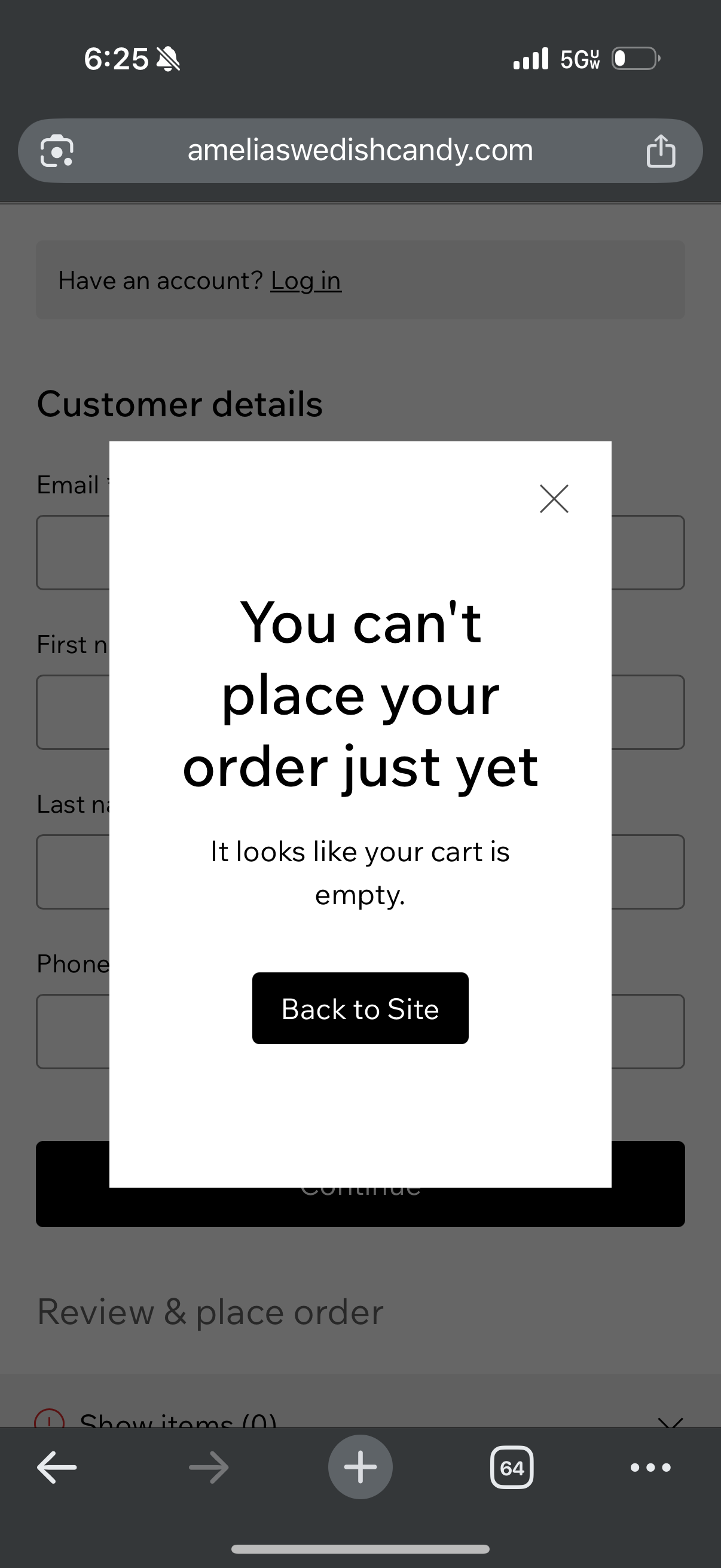
Task: Open the ameliaswedishcandy.com address bar
Action: (360, 150)
